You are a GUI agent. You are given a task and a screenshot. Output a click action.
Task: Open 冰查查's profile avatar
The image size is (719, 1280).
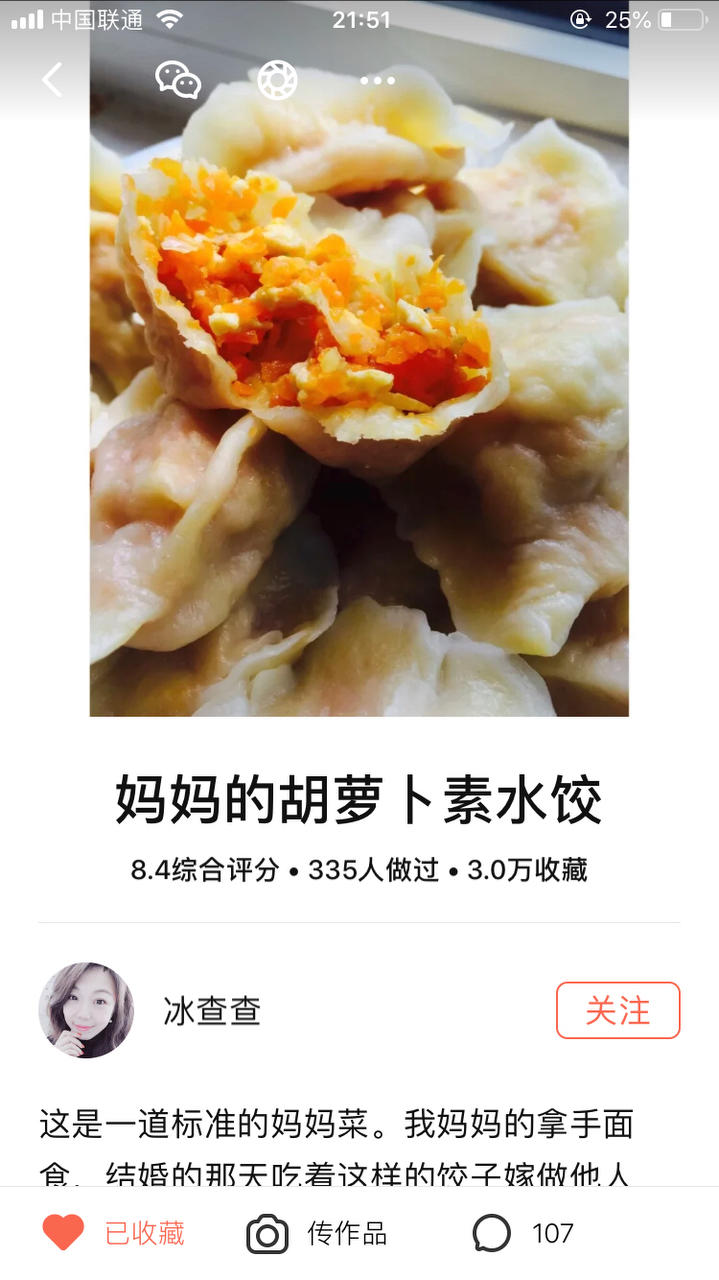(86, 1010)
